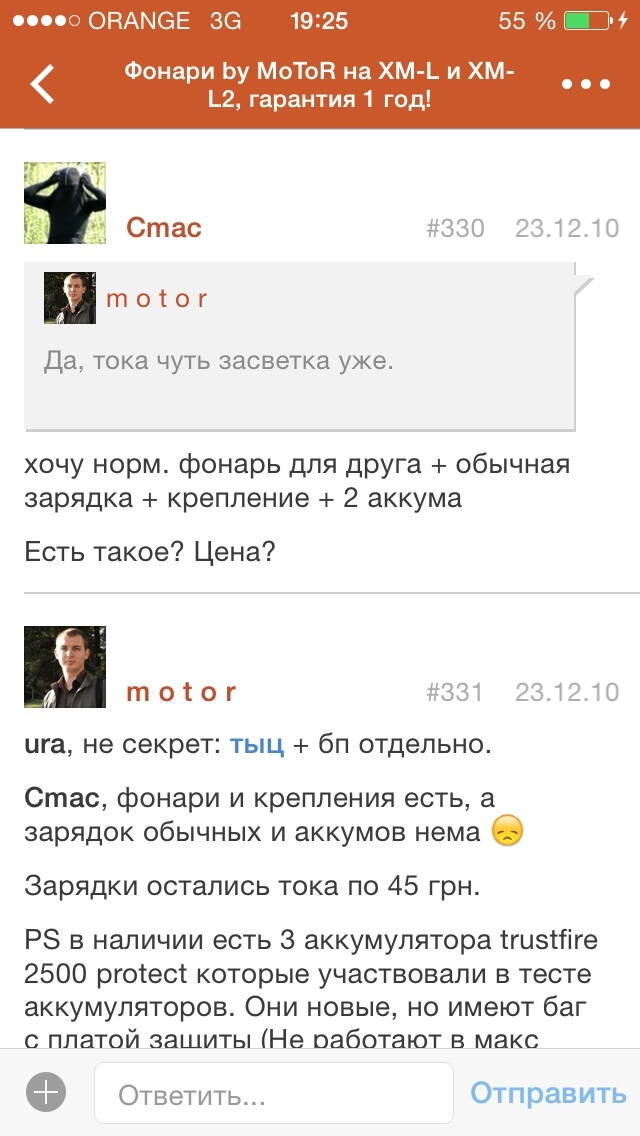The image size is (640, 1136).
Task: Follow the blue тыц link
Action: click(257, 744)
